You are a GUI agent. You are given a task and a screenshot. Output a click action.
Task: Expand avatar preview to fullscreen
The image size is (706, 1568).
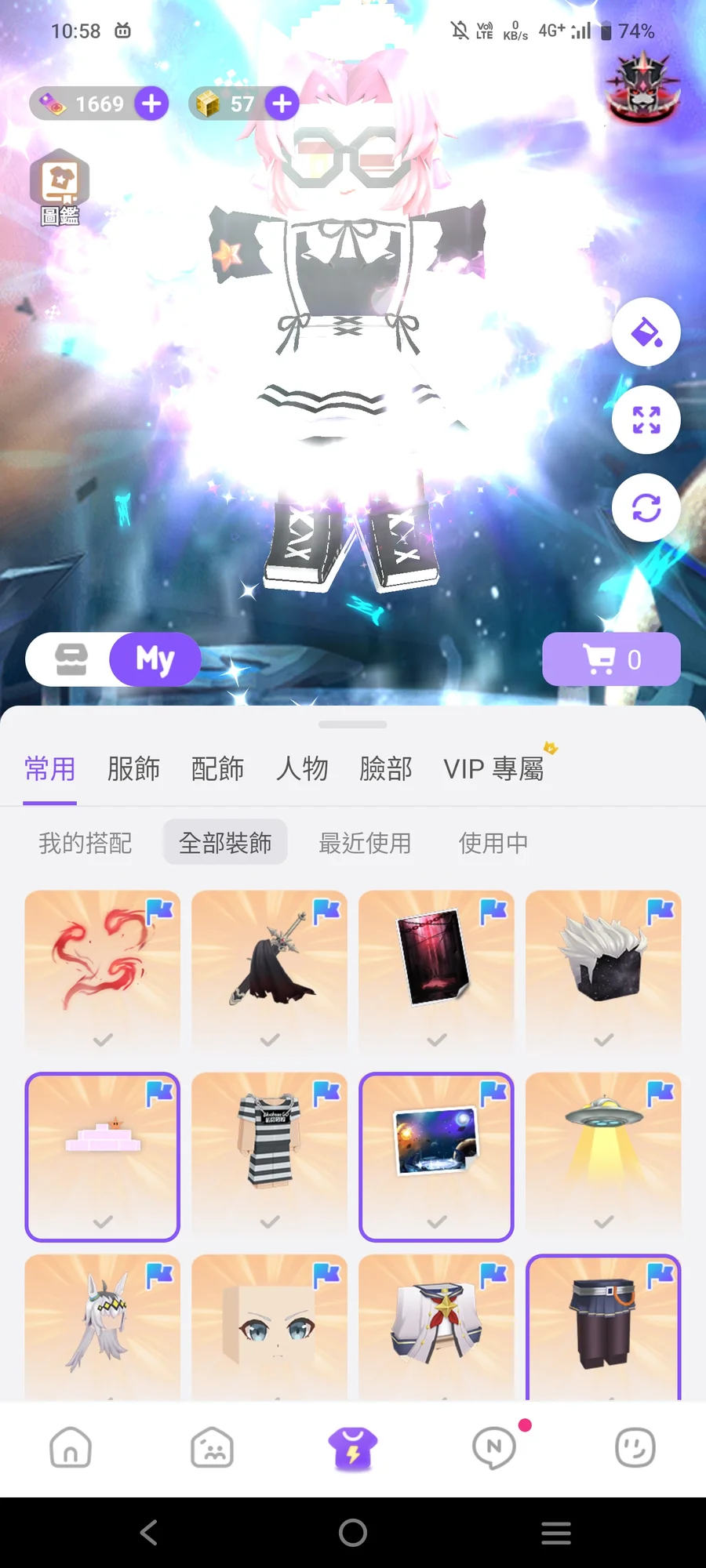646,420
